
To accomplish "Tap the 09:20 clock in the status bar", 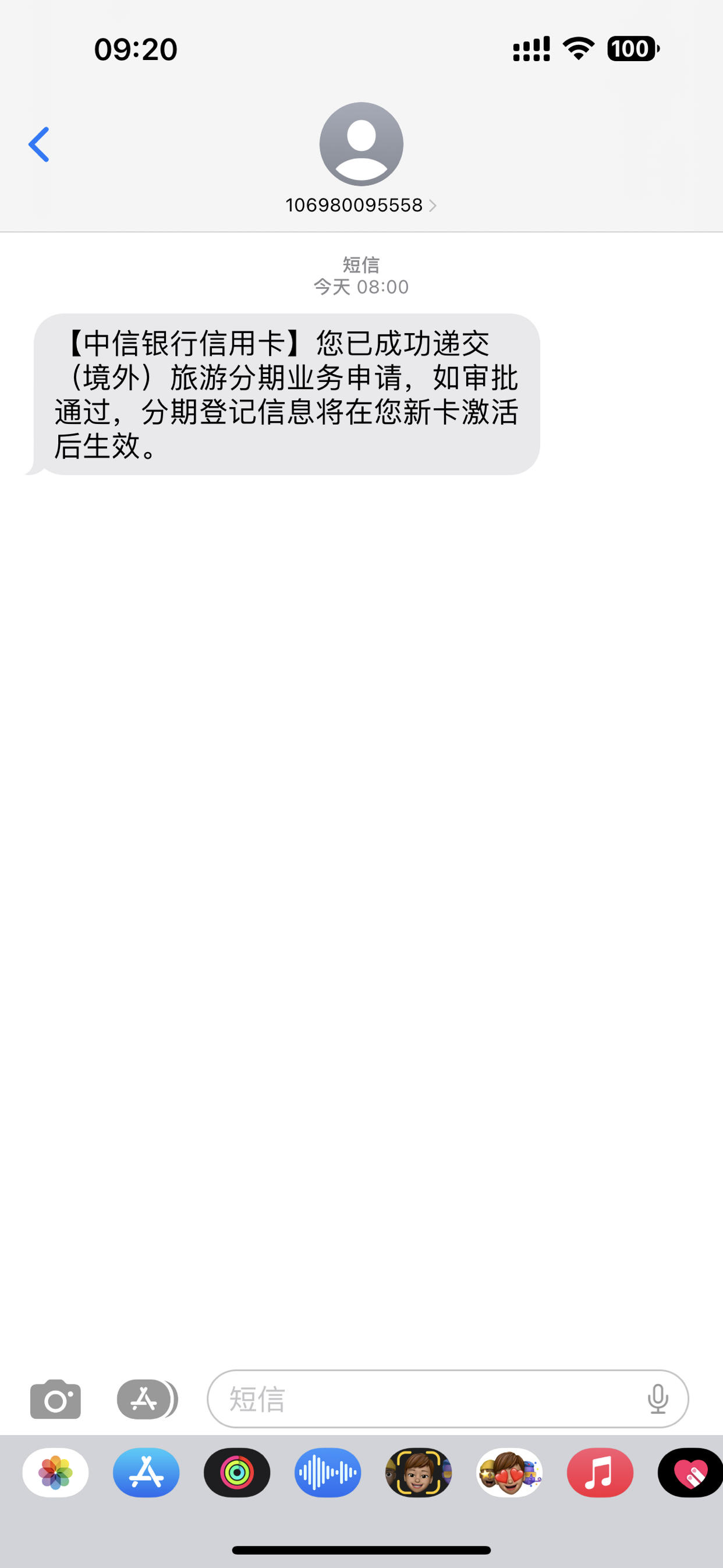I will coord(135,50).
